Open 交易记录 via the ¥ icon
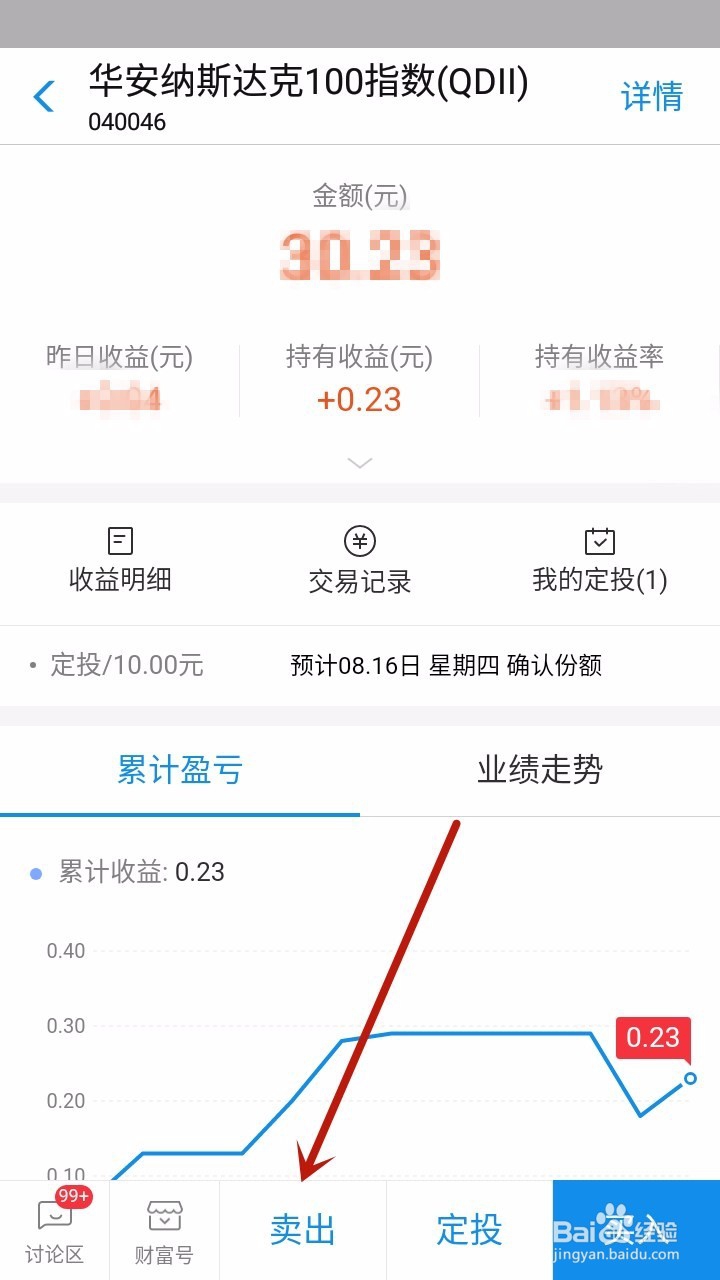This screenshot has width=720, height=1280. coord(359,540)
